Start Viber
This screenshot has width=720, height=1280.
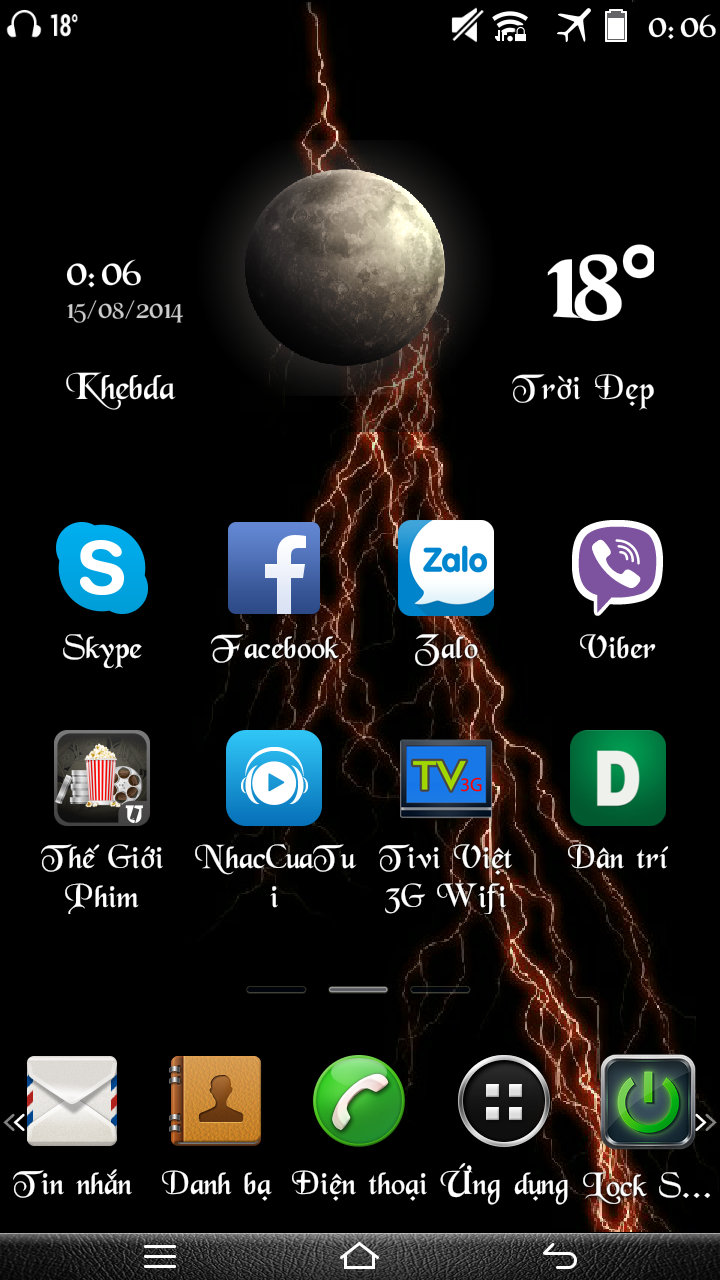coord(617,568)
